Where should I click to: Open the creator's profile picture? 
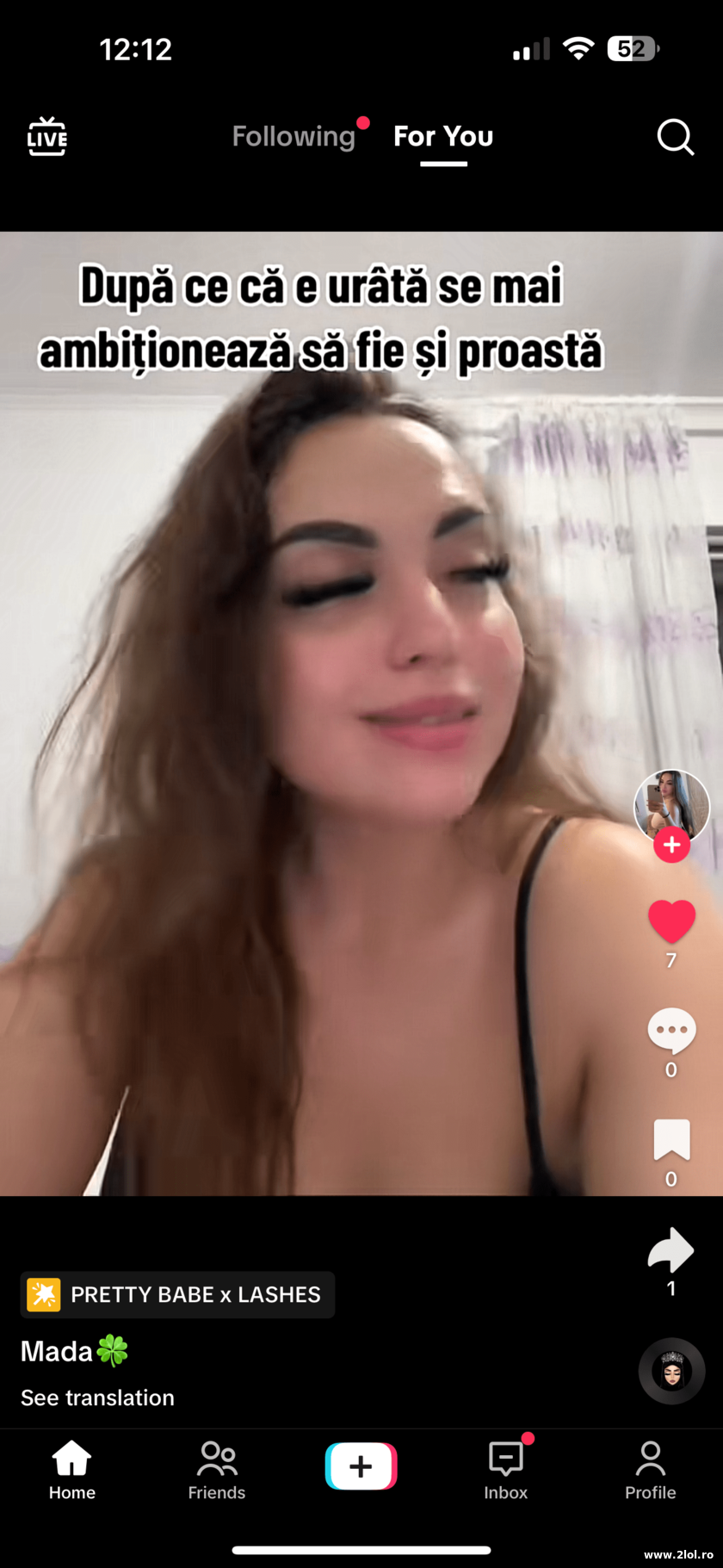(671, 804)
